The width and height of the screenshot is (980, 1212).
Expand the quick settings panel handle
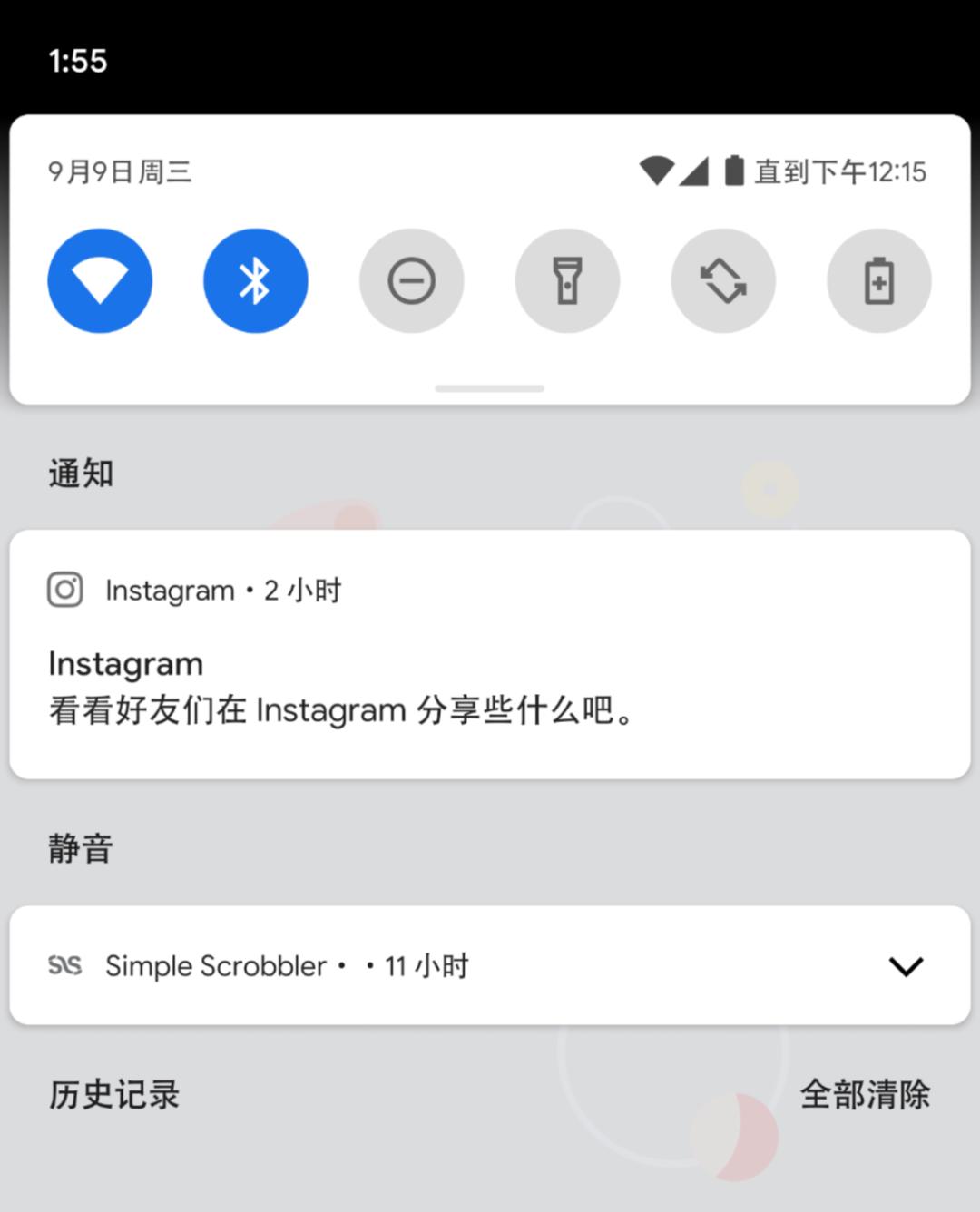tap(490, 388)
